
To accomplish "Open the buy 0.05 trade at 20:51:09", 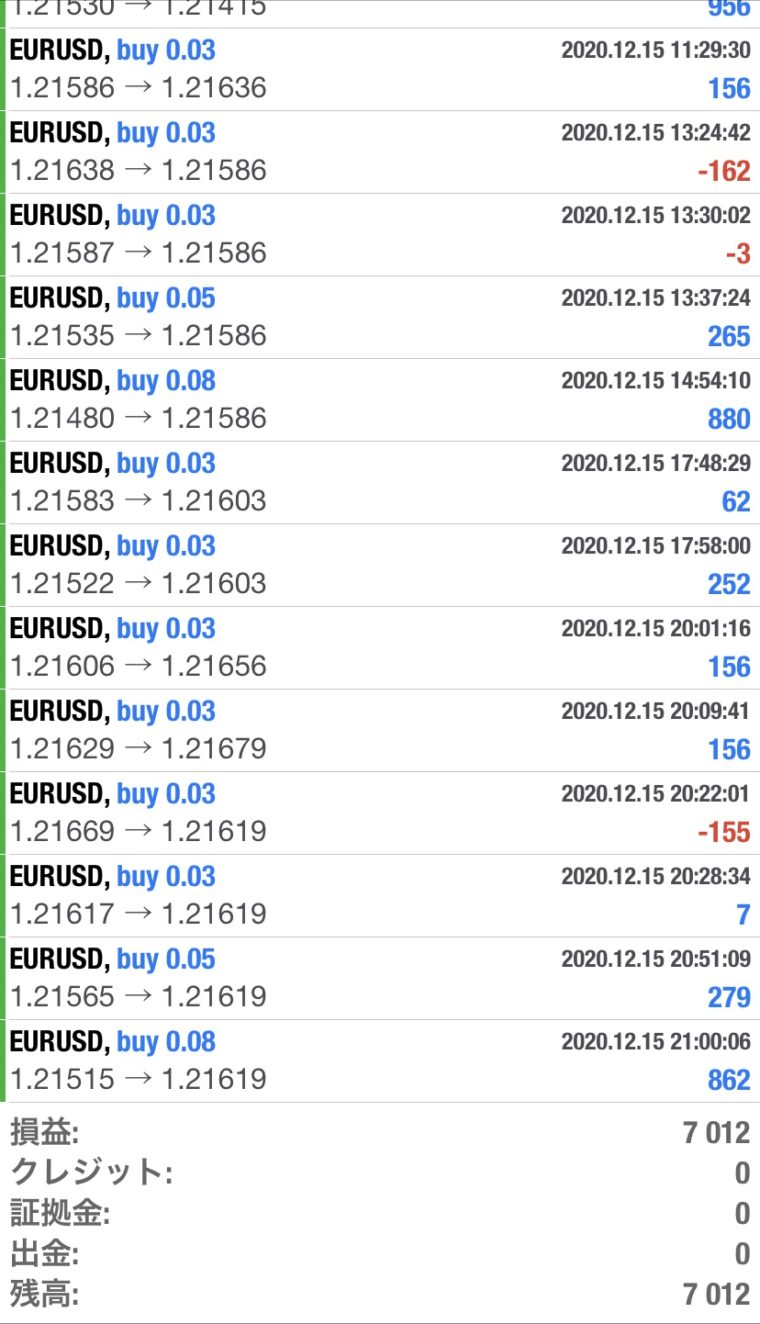I will [x=380, y=978].
